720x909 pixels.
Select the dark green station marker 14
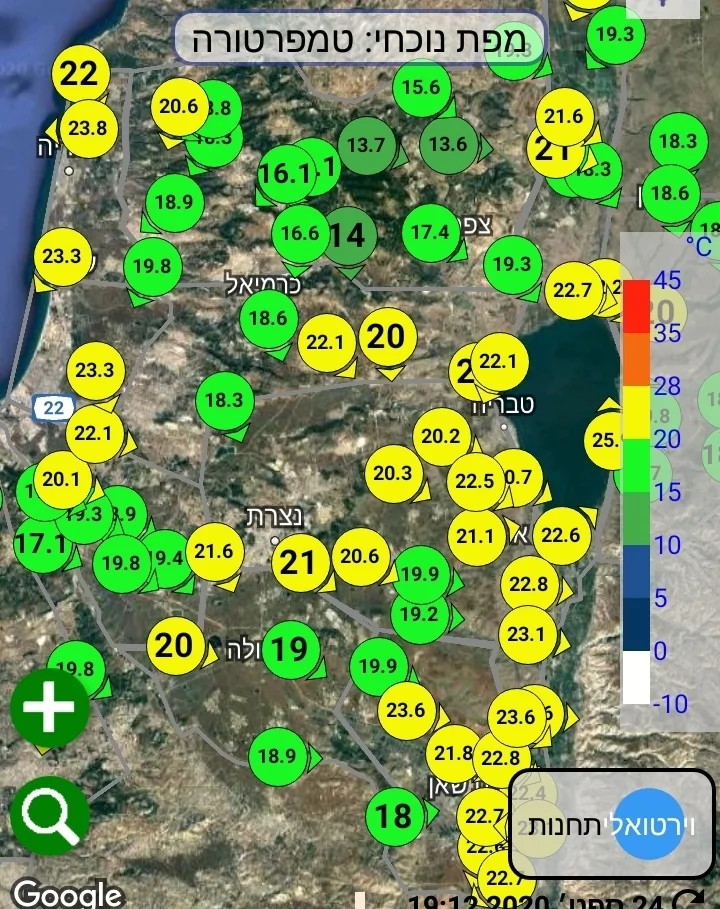pyautogui.click(x=348, y=236)
